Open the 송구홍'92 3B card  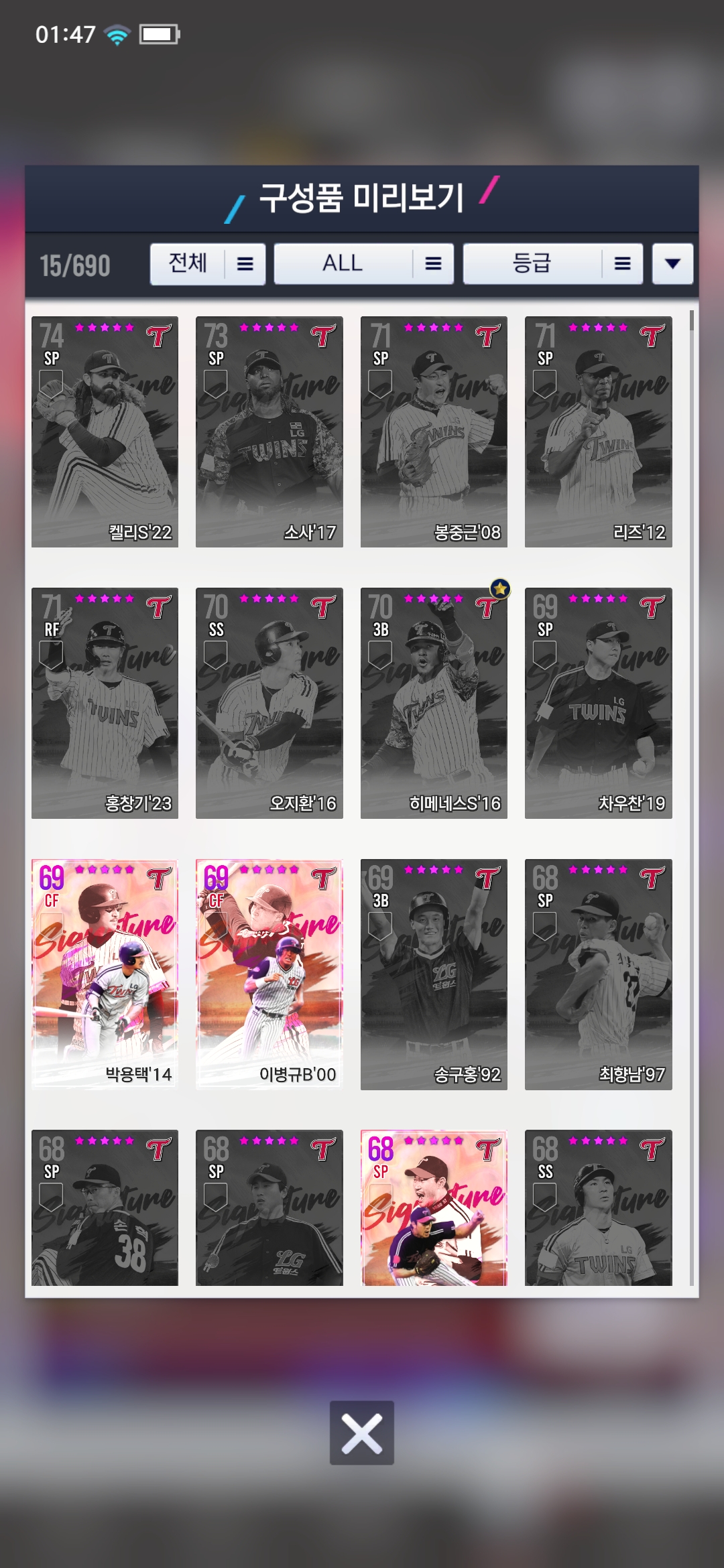pos(434,974)
